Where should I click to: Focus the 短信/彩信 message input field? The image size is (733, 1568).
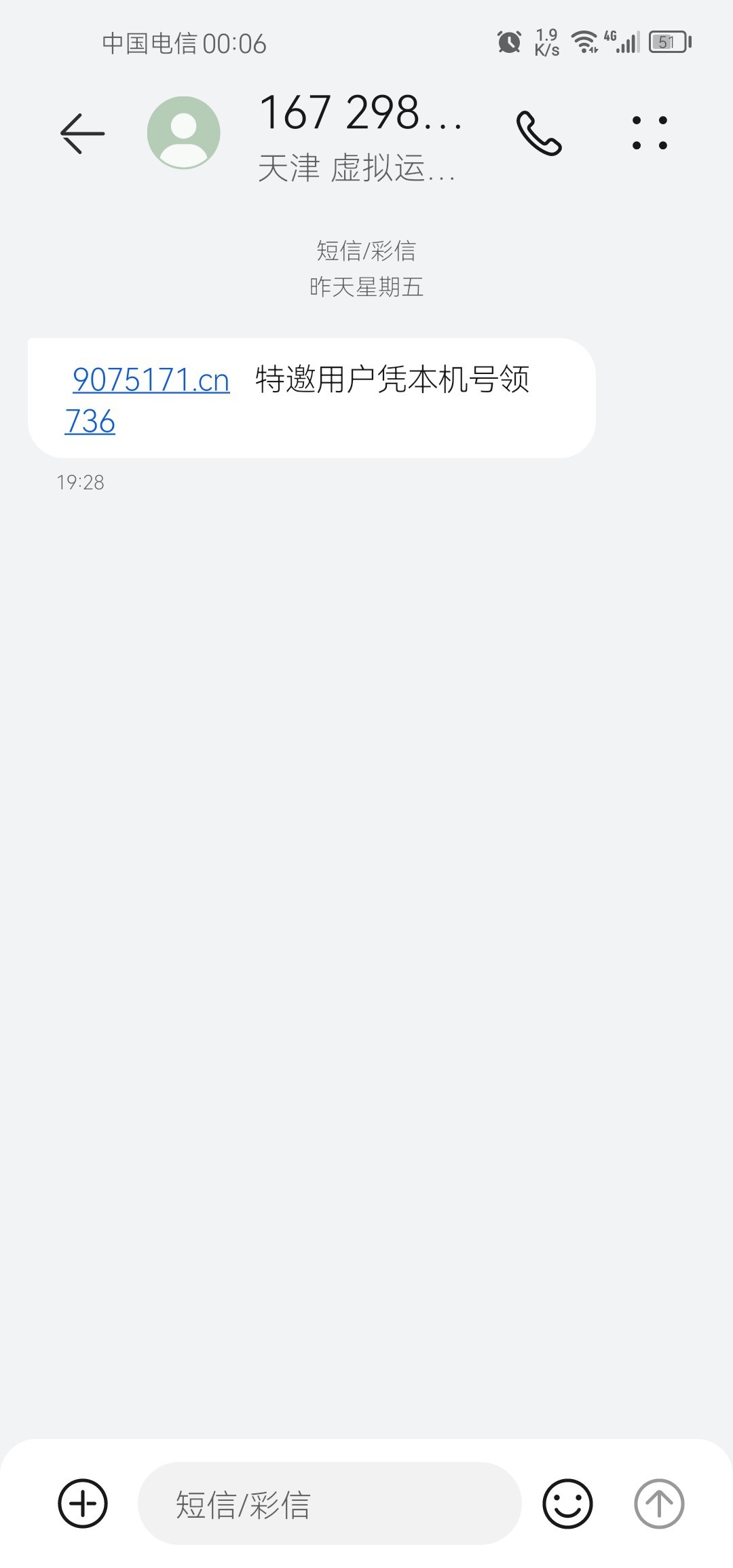329,1504
